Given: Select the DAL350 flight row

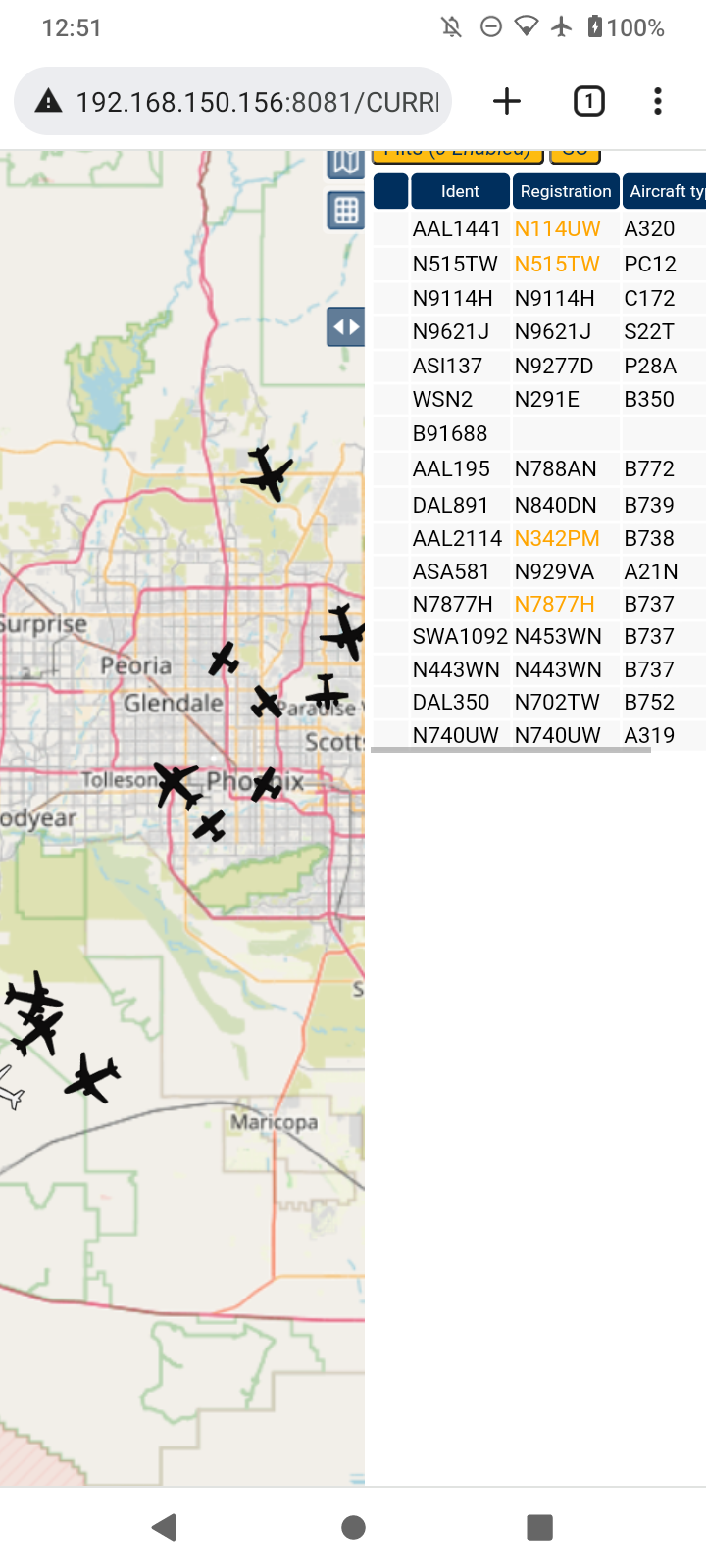Looking at the screenshot, I should coord(539,703).
